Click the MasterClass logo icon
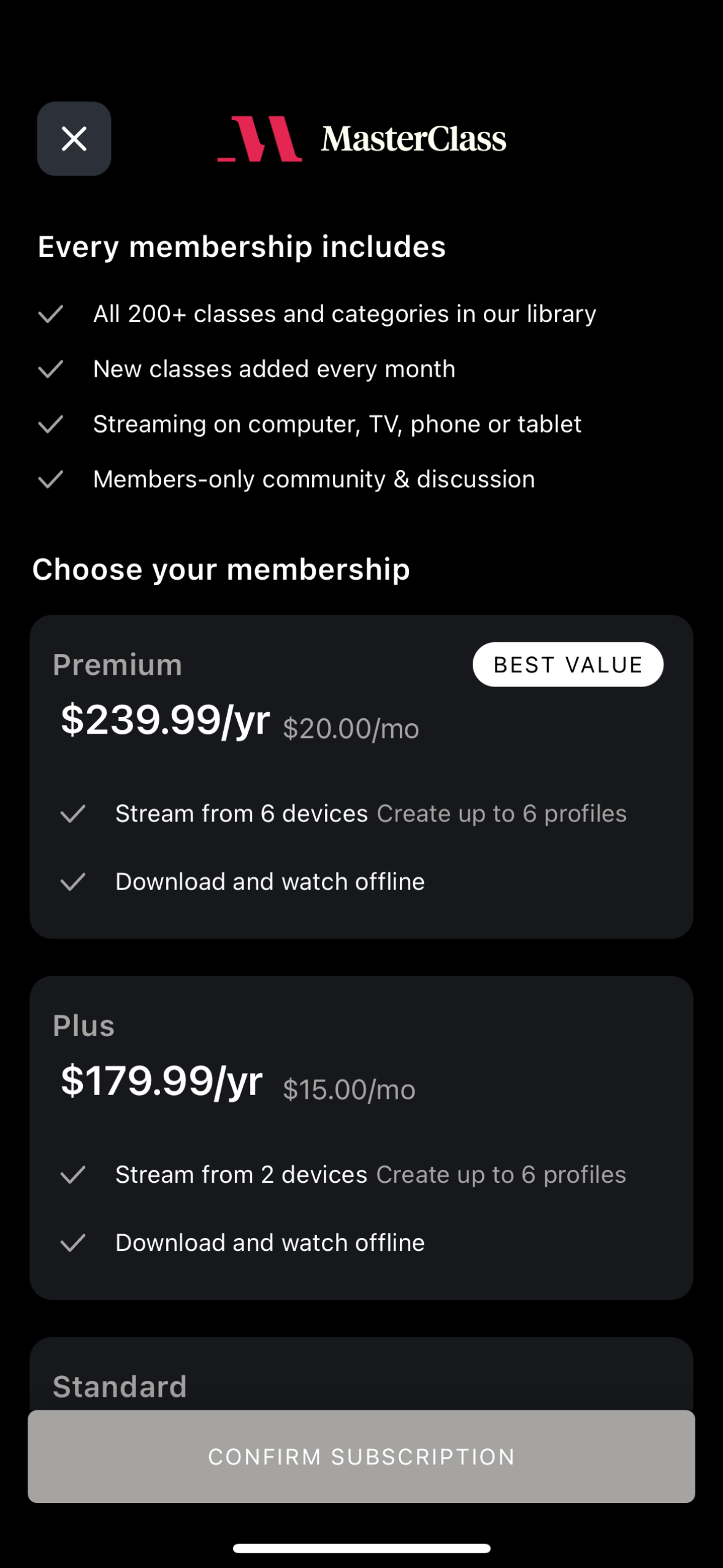Image resolution: width=723 pixels, height=1568 pixels. point(260,139)
